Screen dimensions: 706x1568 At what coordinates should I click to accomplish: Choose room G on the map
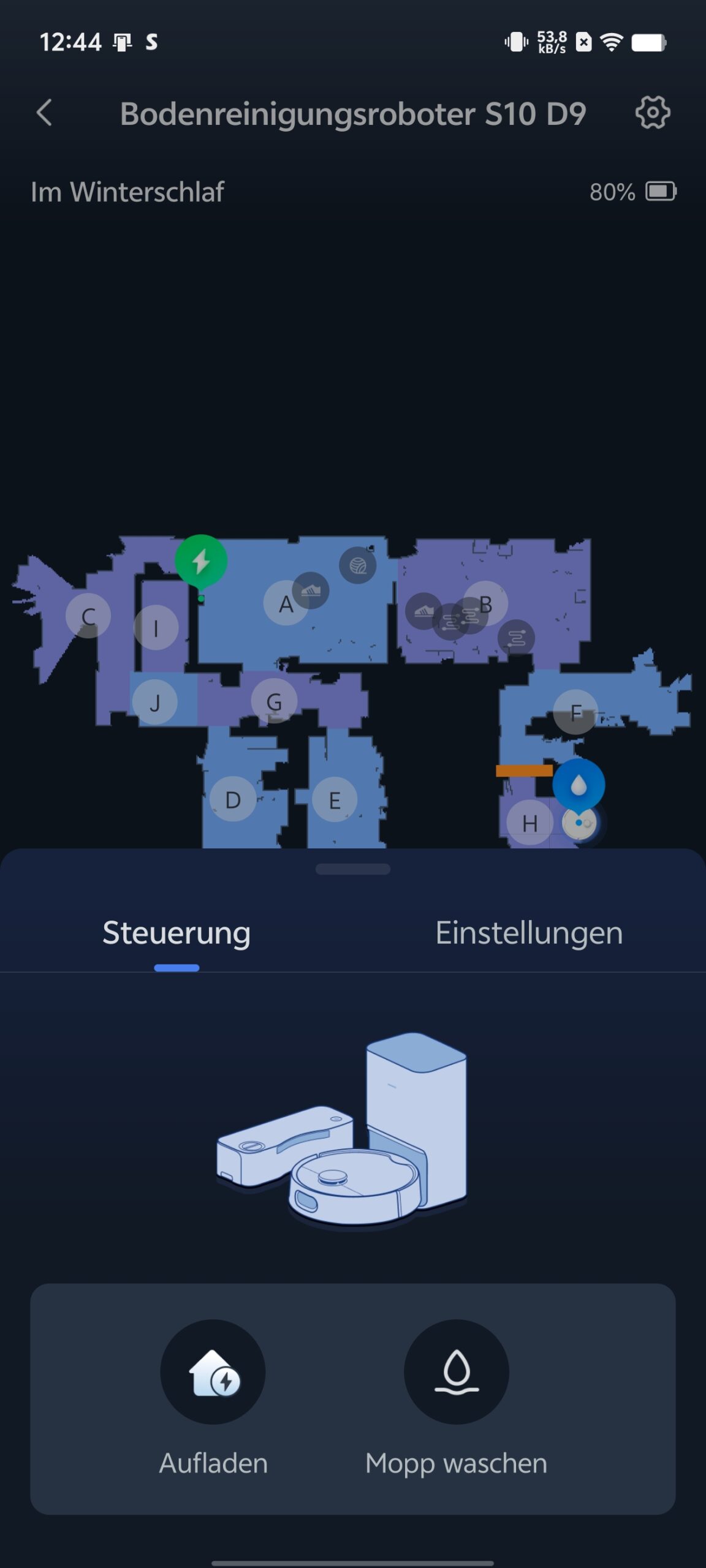274,701
